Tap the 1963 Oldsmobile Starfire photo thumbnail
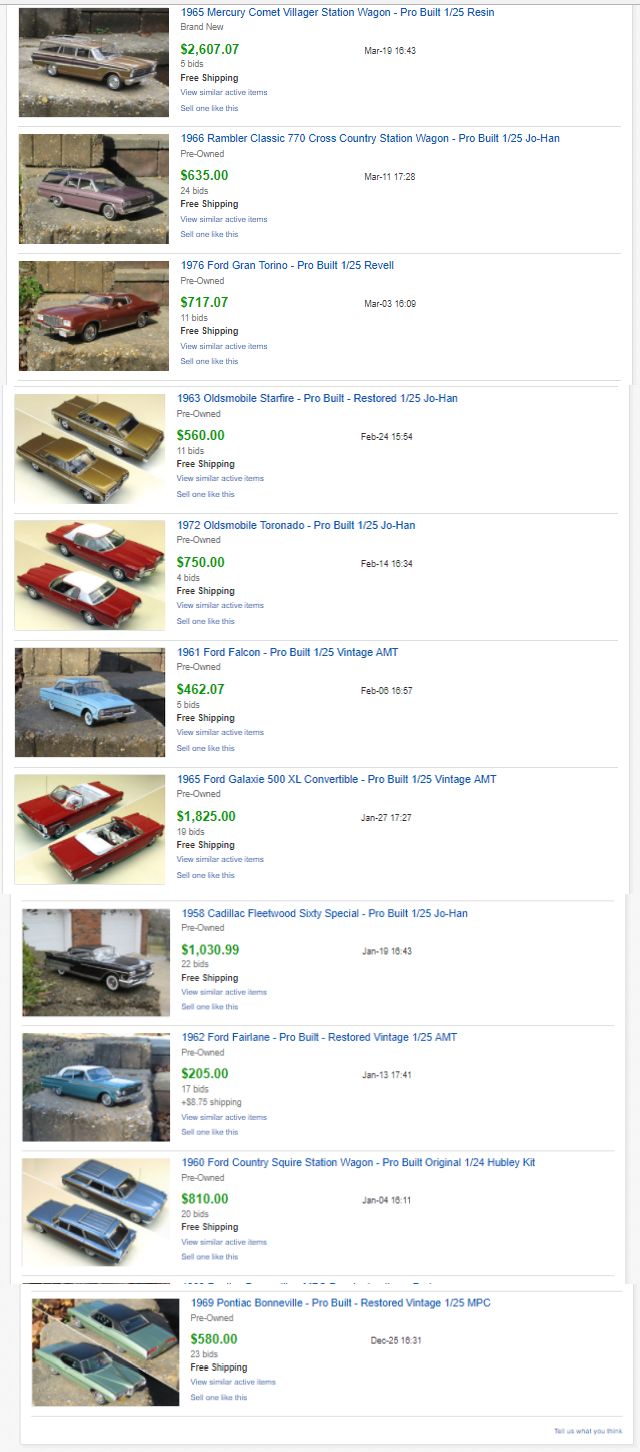This screenshot has height=1452, width=640. pos(90,448)
